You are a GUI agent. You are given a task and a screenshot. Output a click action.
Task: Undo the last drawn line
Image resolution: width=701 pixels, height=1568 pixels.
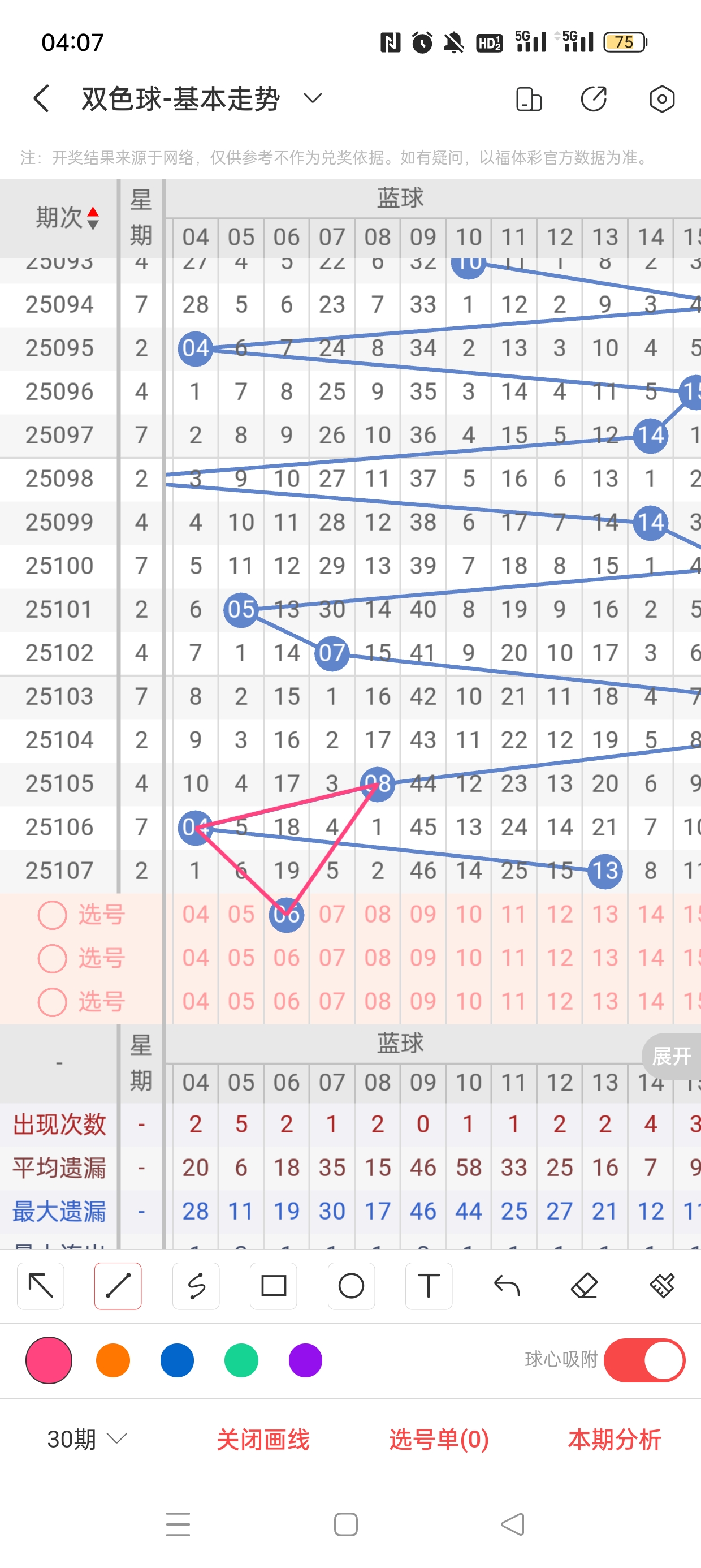point(507,1286)
